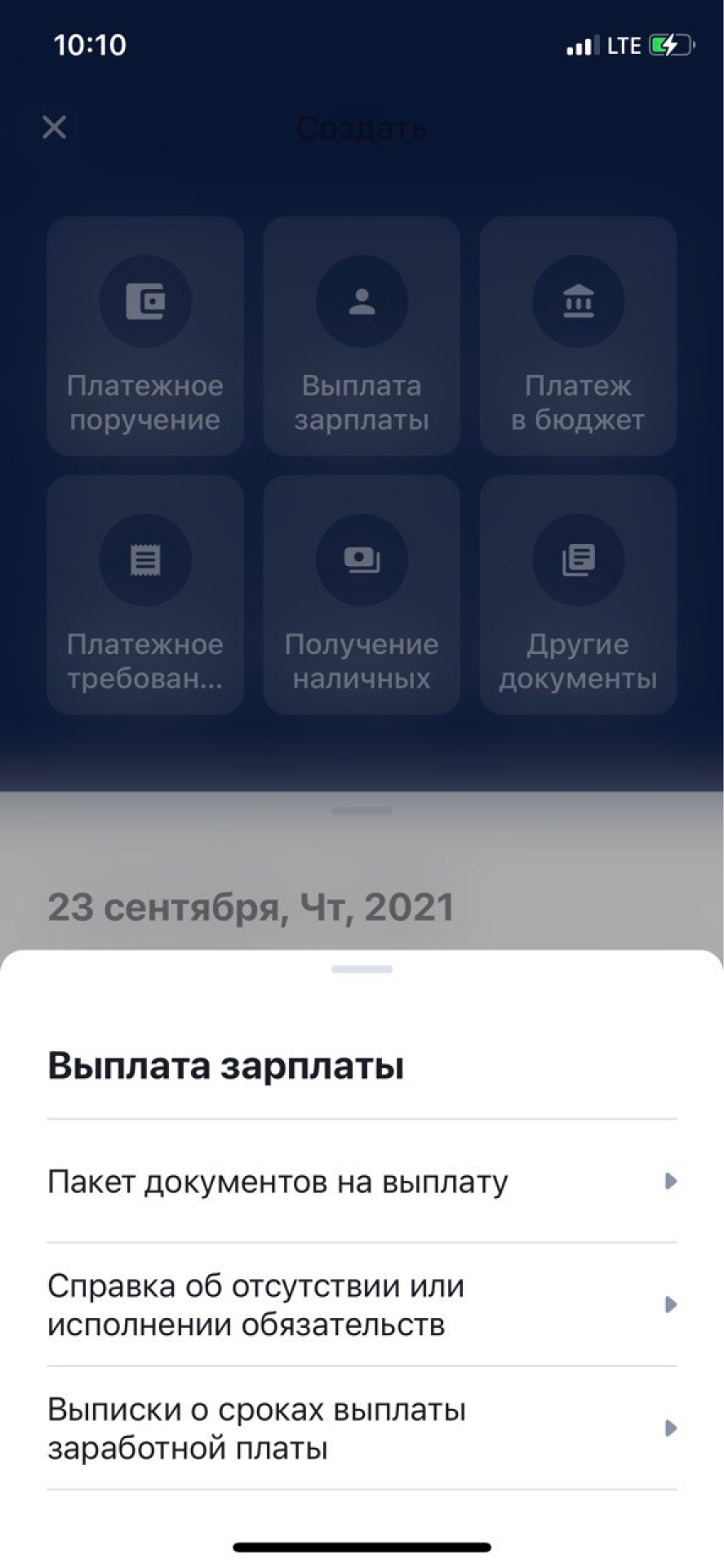
Task: Open the Платеж в бюджет tile
Action: click(578, 336)
